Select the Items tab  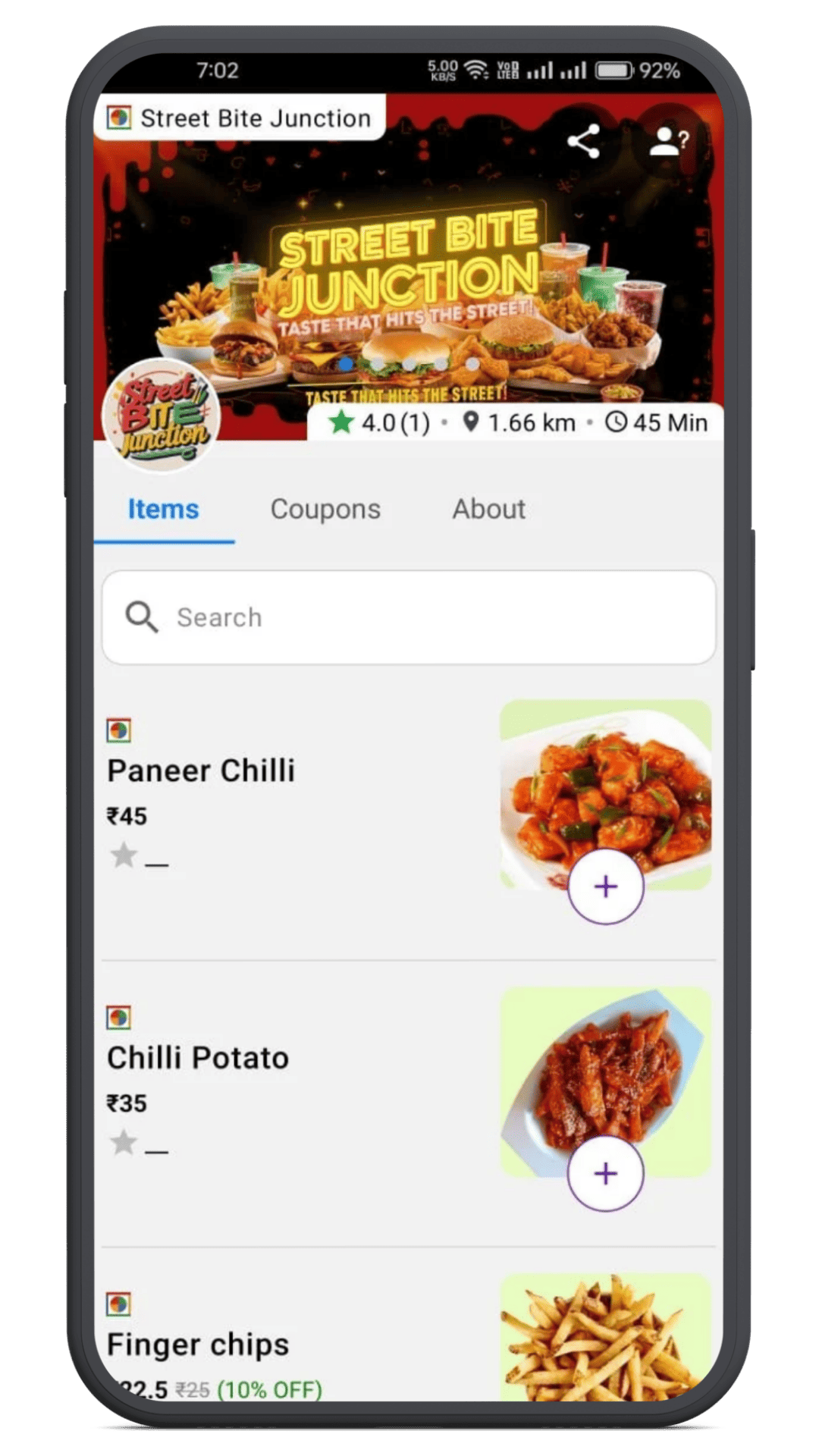(163, 509)
